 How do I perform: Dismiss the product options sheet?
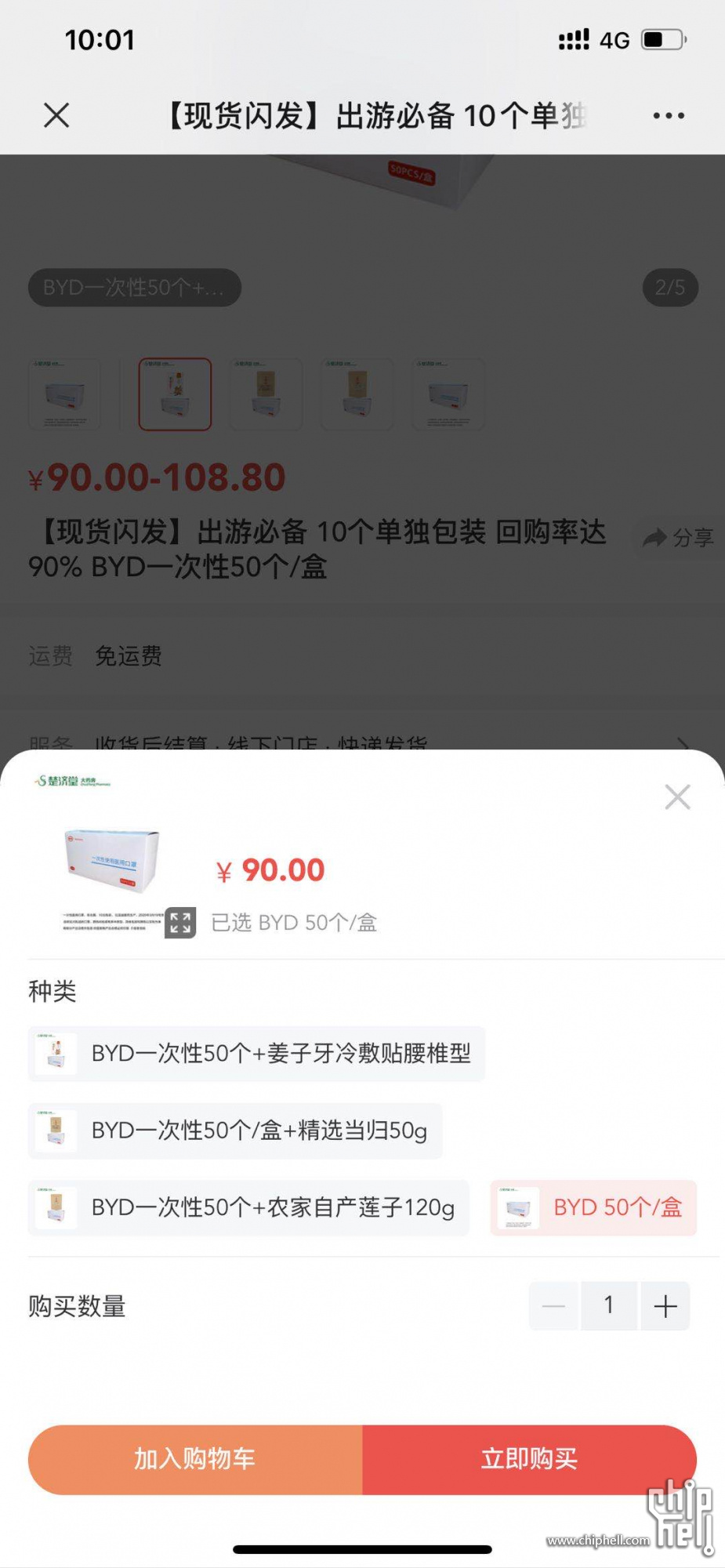point(677,797)
